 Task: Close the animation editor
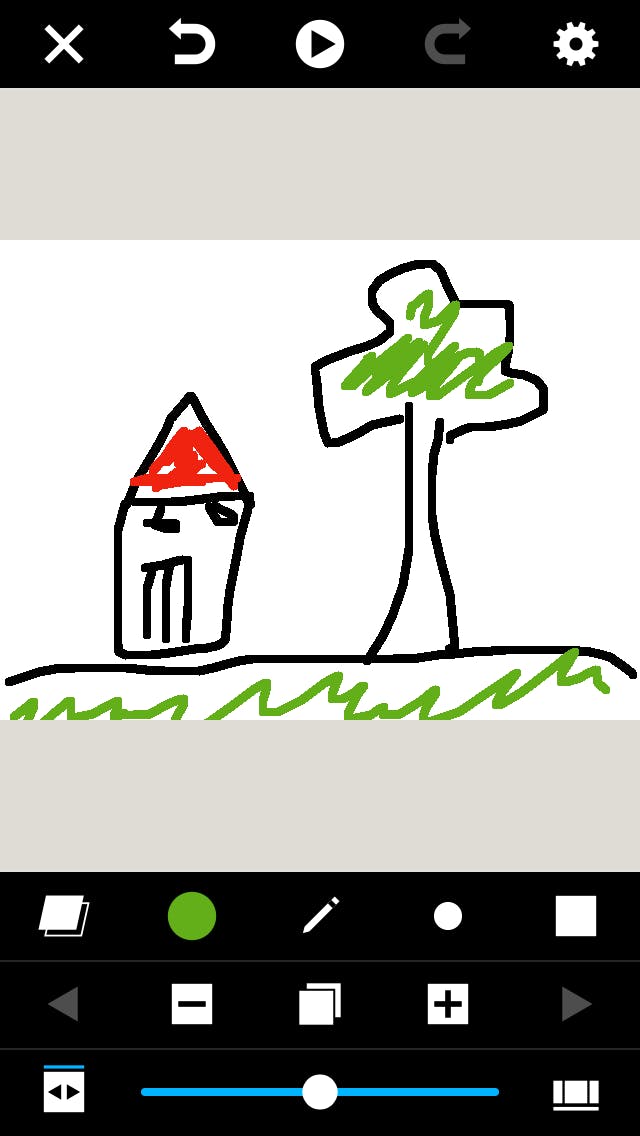click(x=64, y=44)
